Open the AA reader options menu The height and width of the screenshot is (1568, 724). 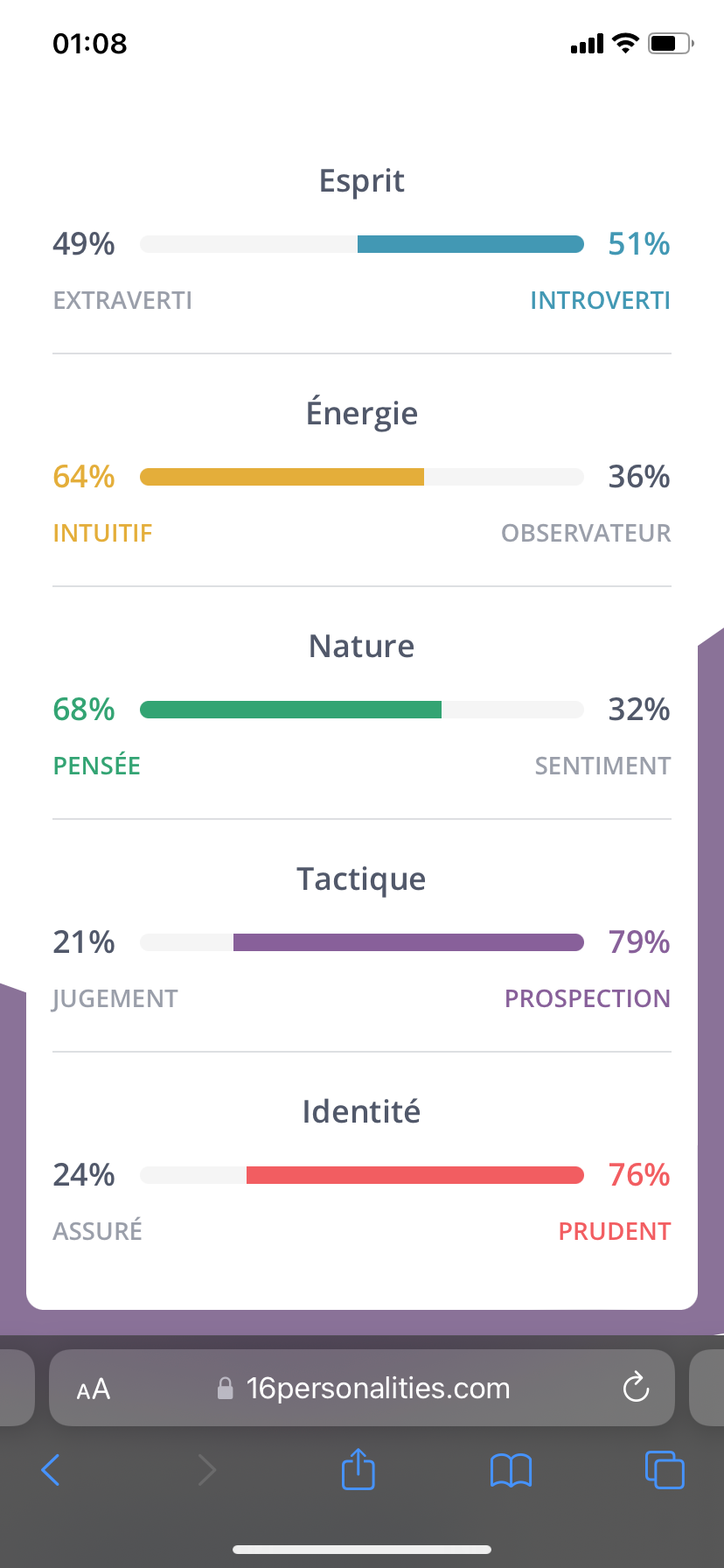click(x=94, y=1389)
